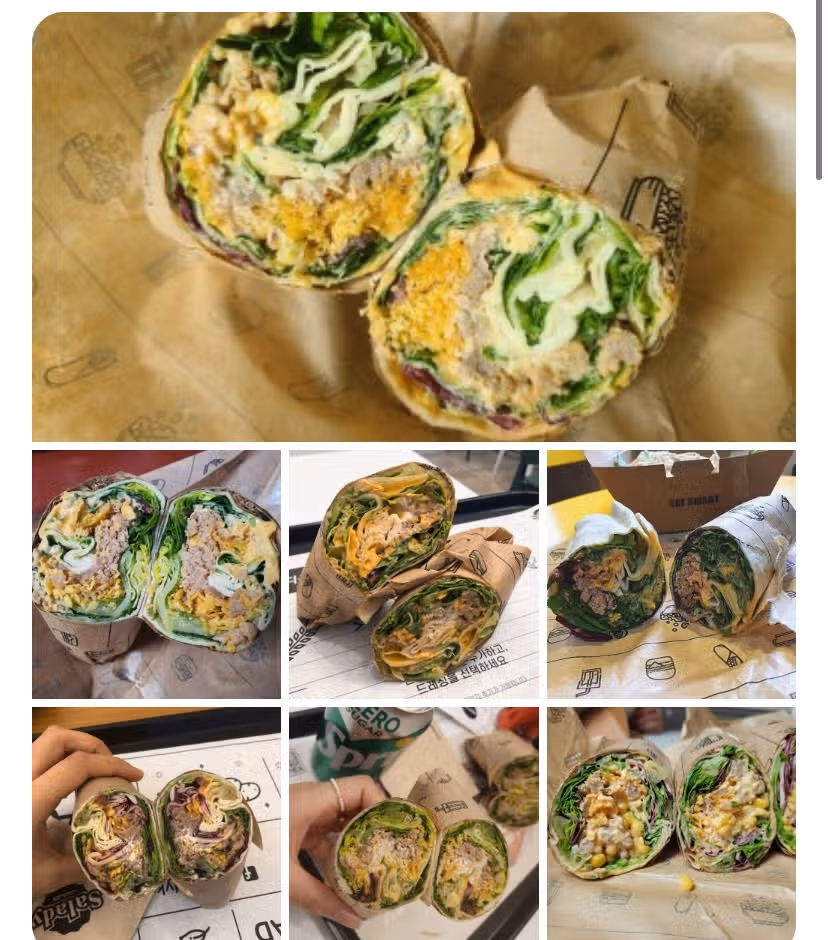View the wraps photo on black tray
Screen dimensions: 828x940
coord(414,574)
